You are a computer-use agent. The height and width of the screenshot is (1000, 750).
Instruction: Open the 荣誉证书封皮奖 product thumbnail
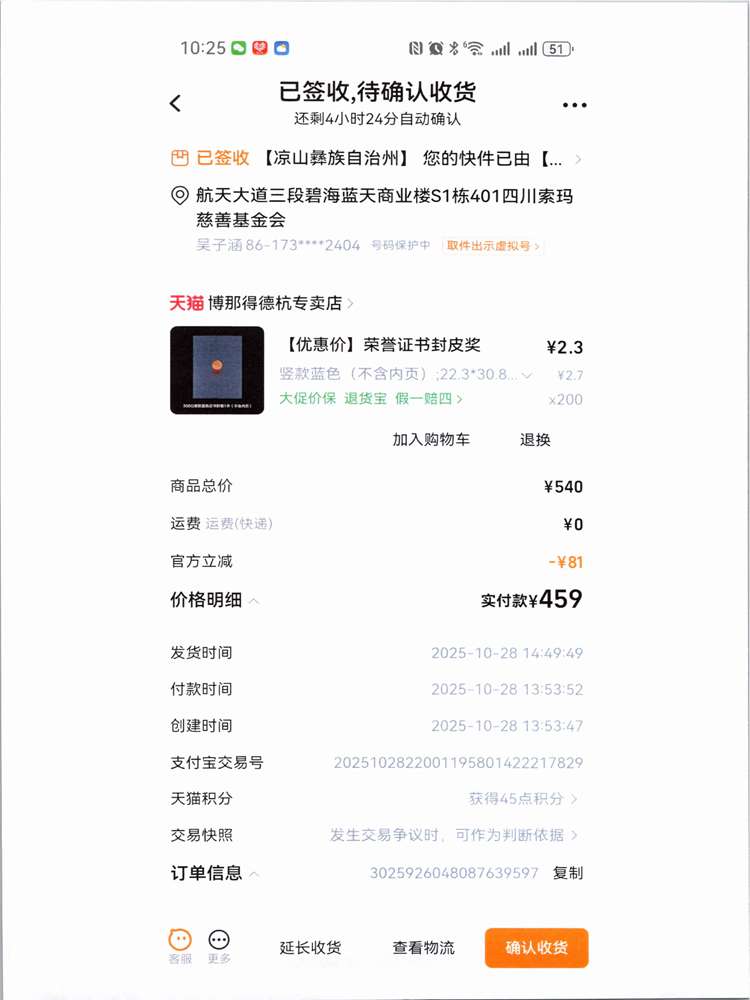[x=217, y=370]
